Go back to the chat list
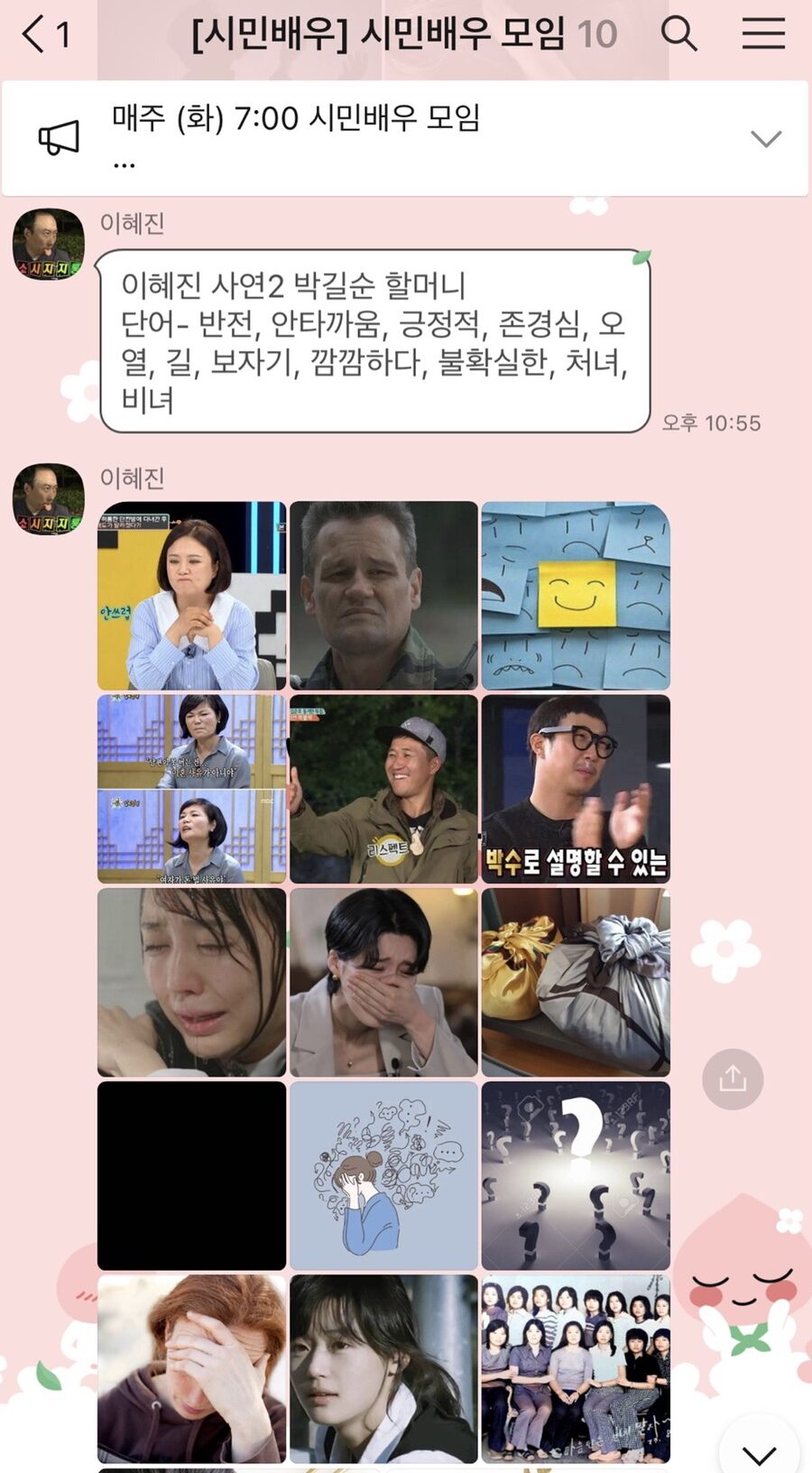Image resolution: width=812 pixels, height=1473 pixels. tap(45, 35)
